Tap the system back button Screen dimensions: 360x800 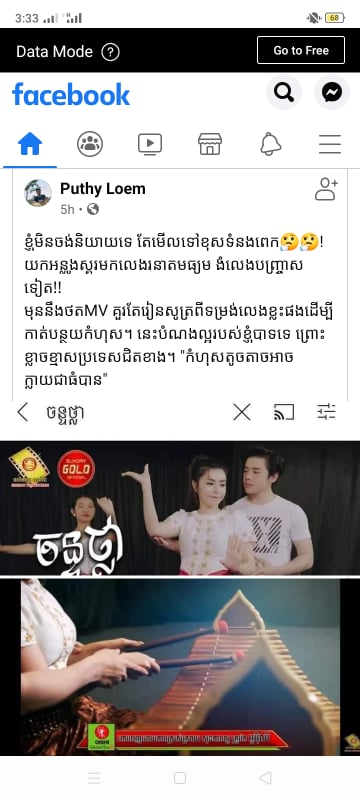[265, 778]
